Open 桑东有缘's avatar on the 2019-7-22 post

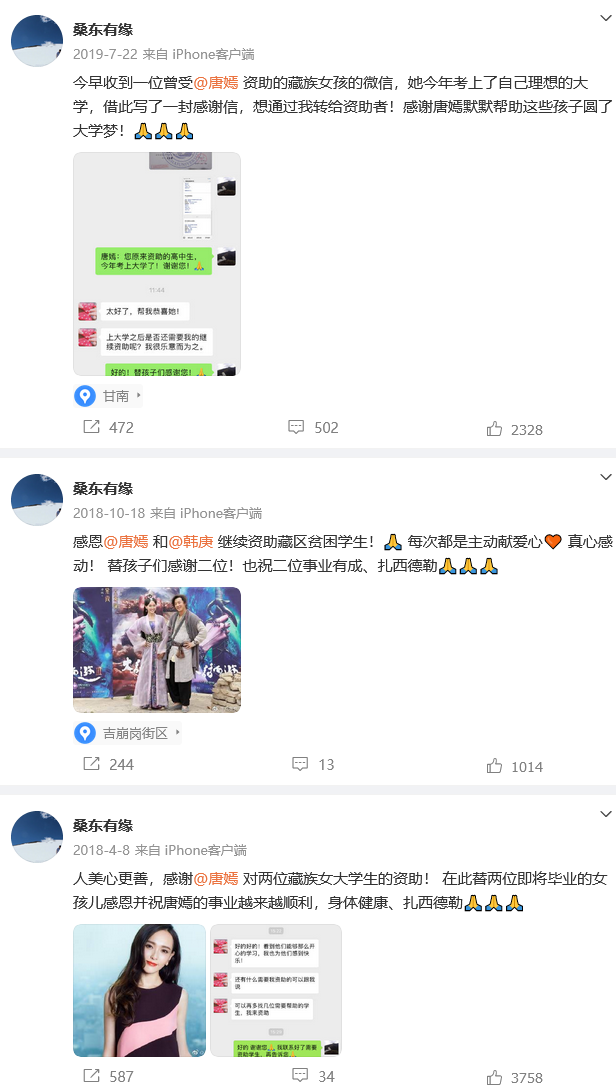(x=37, y=41)
